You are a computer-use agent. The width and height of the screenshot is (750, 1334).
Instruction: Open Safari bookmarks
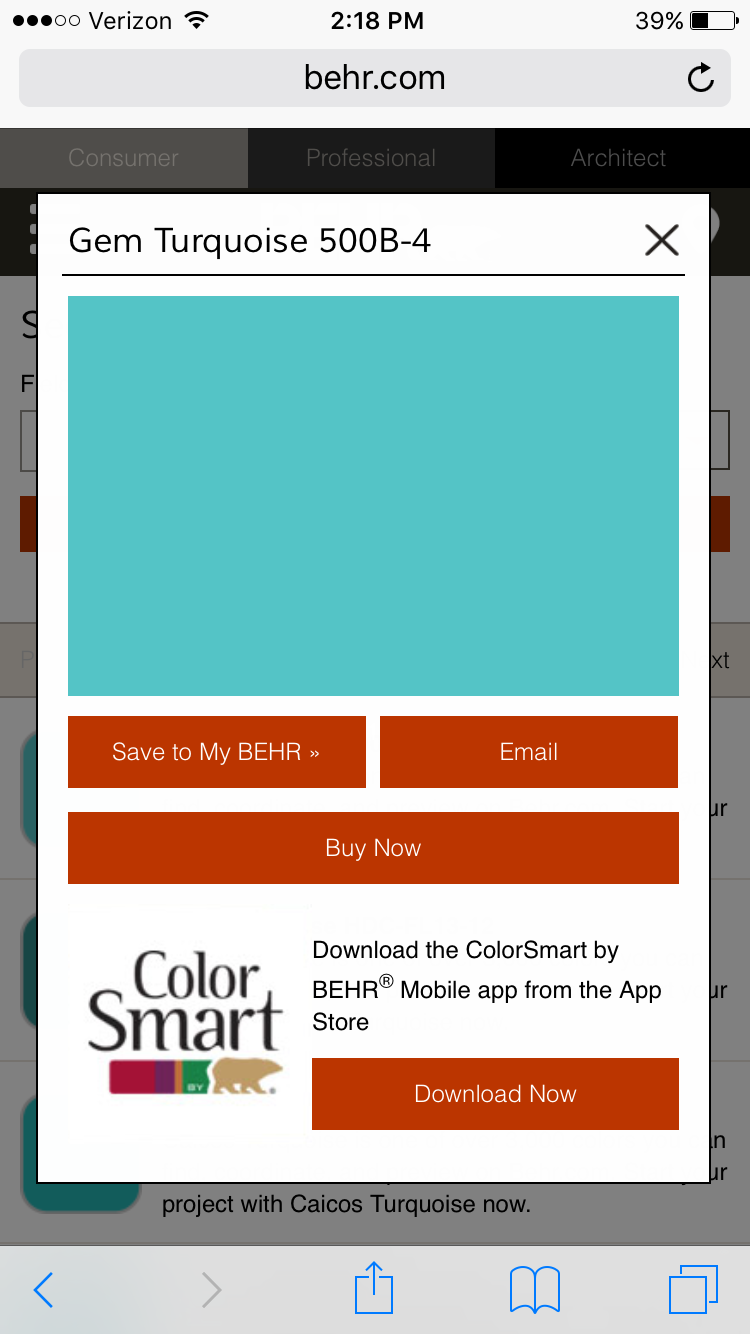[x=534, y=1289]
